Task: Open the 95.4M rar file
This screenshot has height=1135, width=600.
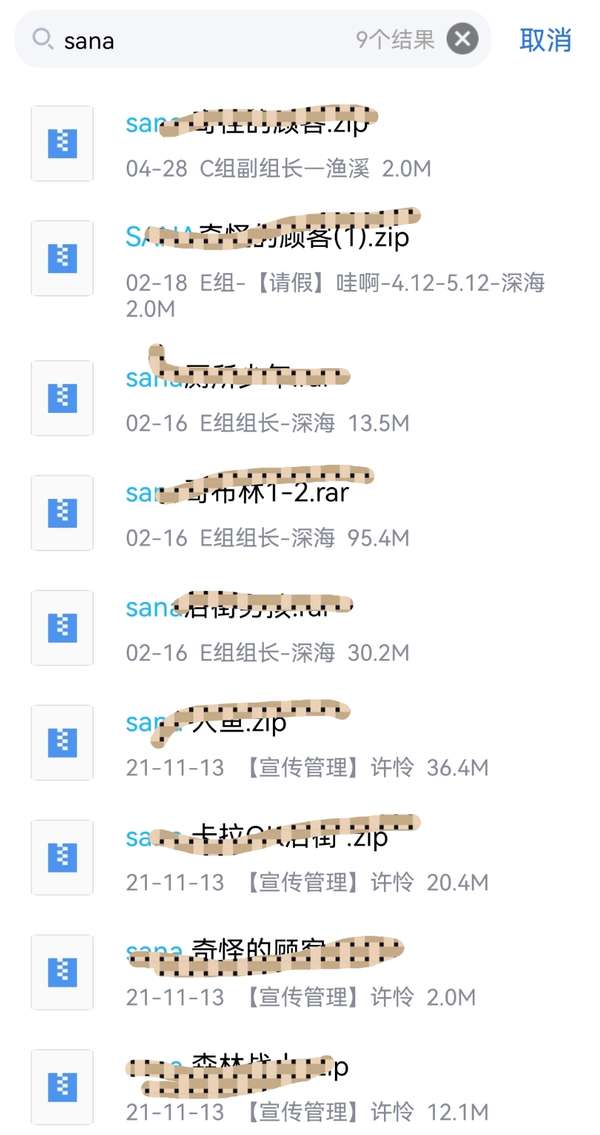Action: 300,512
